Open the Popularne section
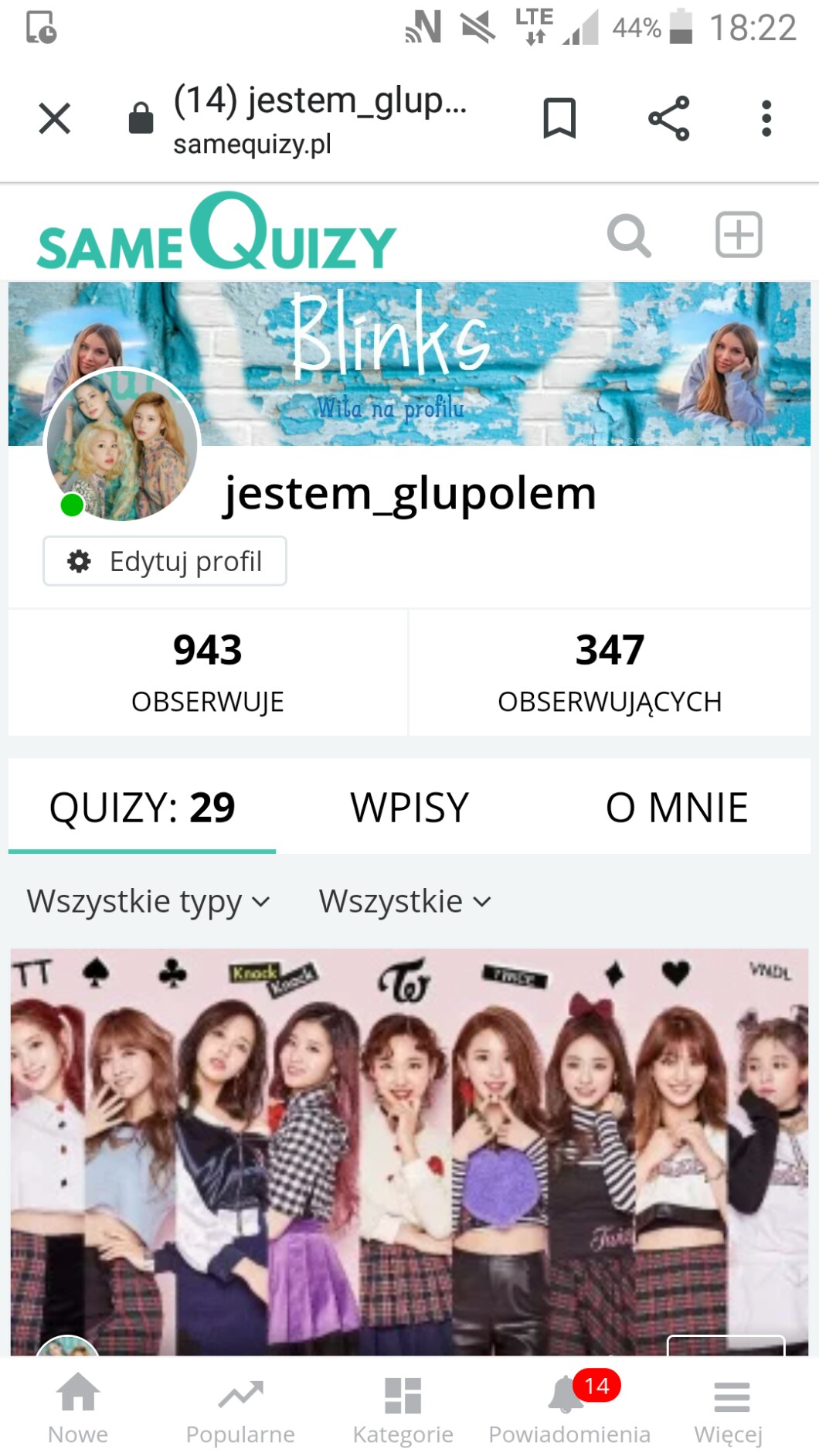Image resolution: width=819 pixels, height=1456 pixels. pyautogui.click(x=240, y=1410)
